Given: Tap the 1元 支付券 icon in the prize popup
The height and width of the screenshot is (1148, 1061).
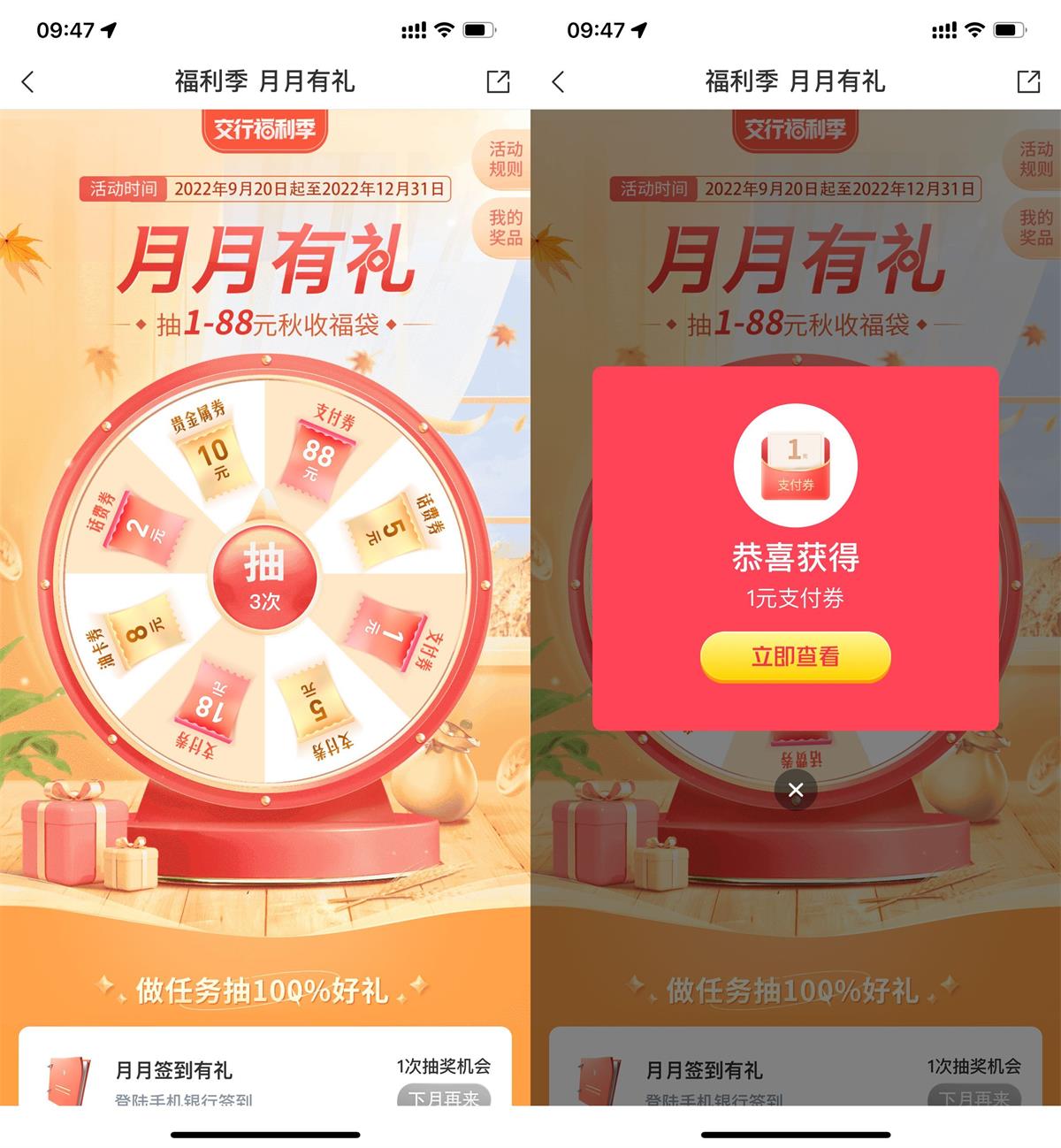Looking at the screenshot, I should (x=795, y=466).
